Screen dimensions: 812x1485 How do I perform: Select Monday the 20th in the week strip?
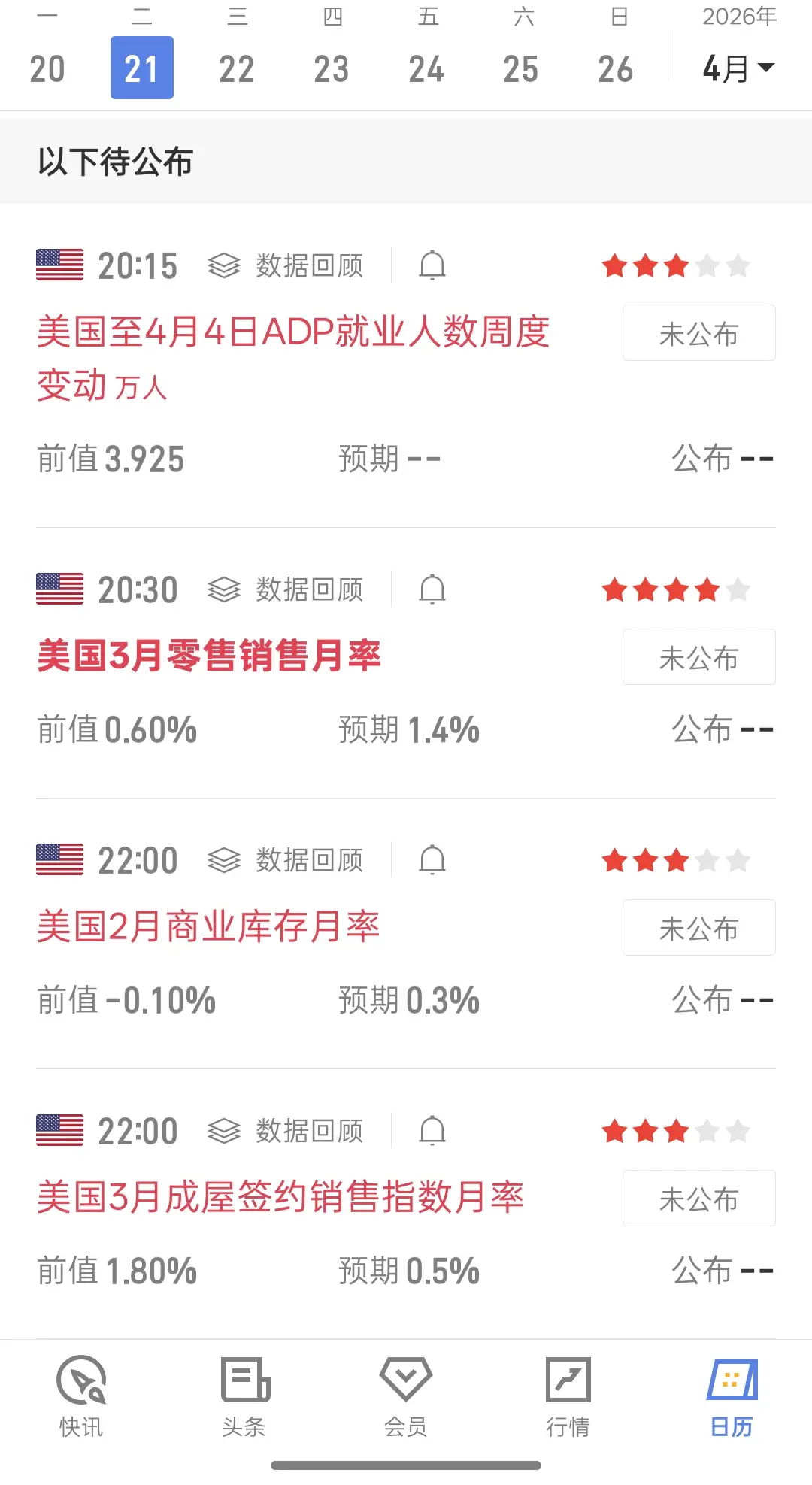[47, 68]
